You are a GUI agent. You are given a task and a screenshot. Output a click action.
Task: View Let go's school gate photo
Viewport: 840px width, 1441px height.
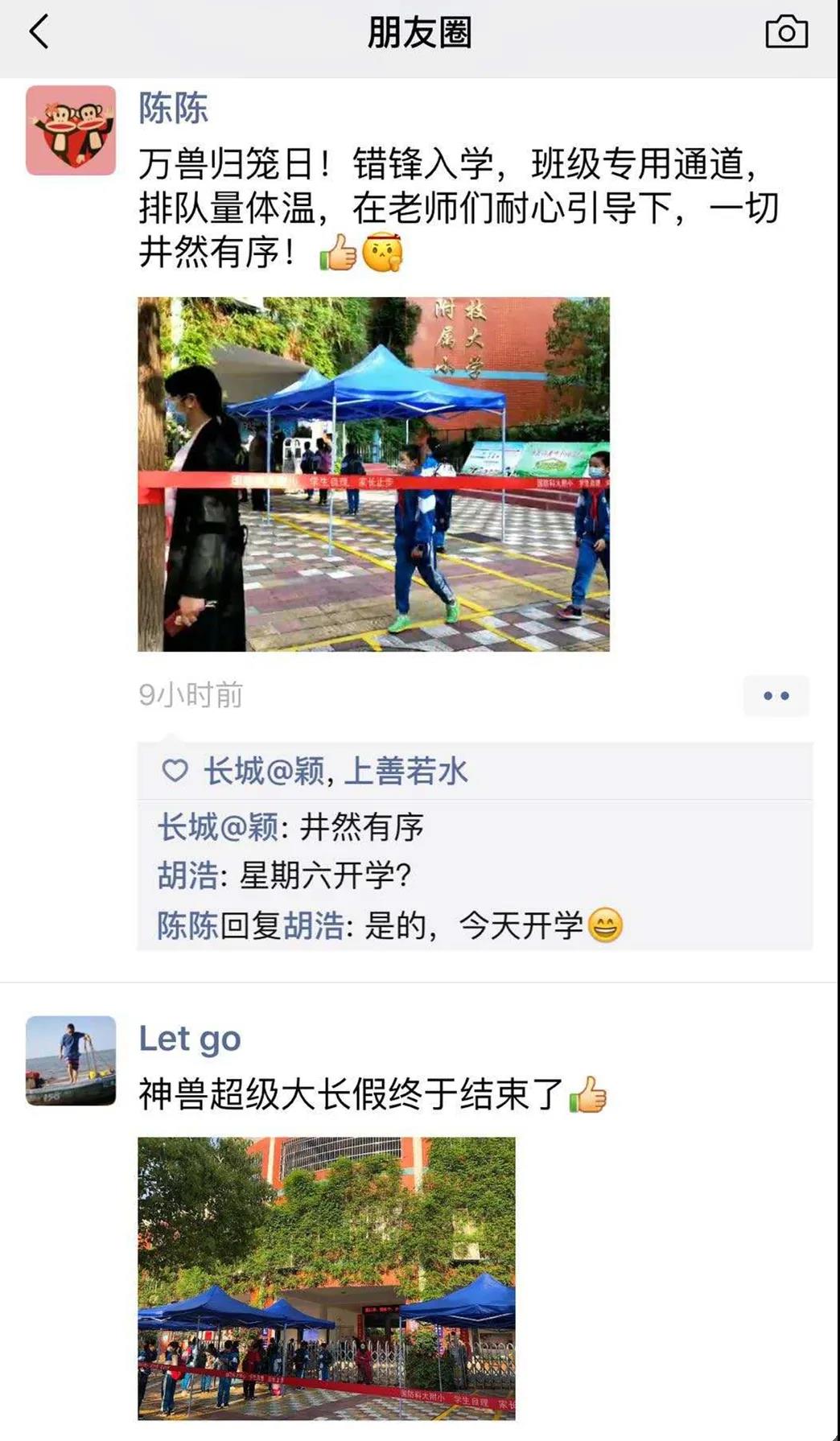[x=326, y=1278]
